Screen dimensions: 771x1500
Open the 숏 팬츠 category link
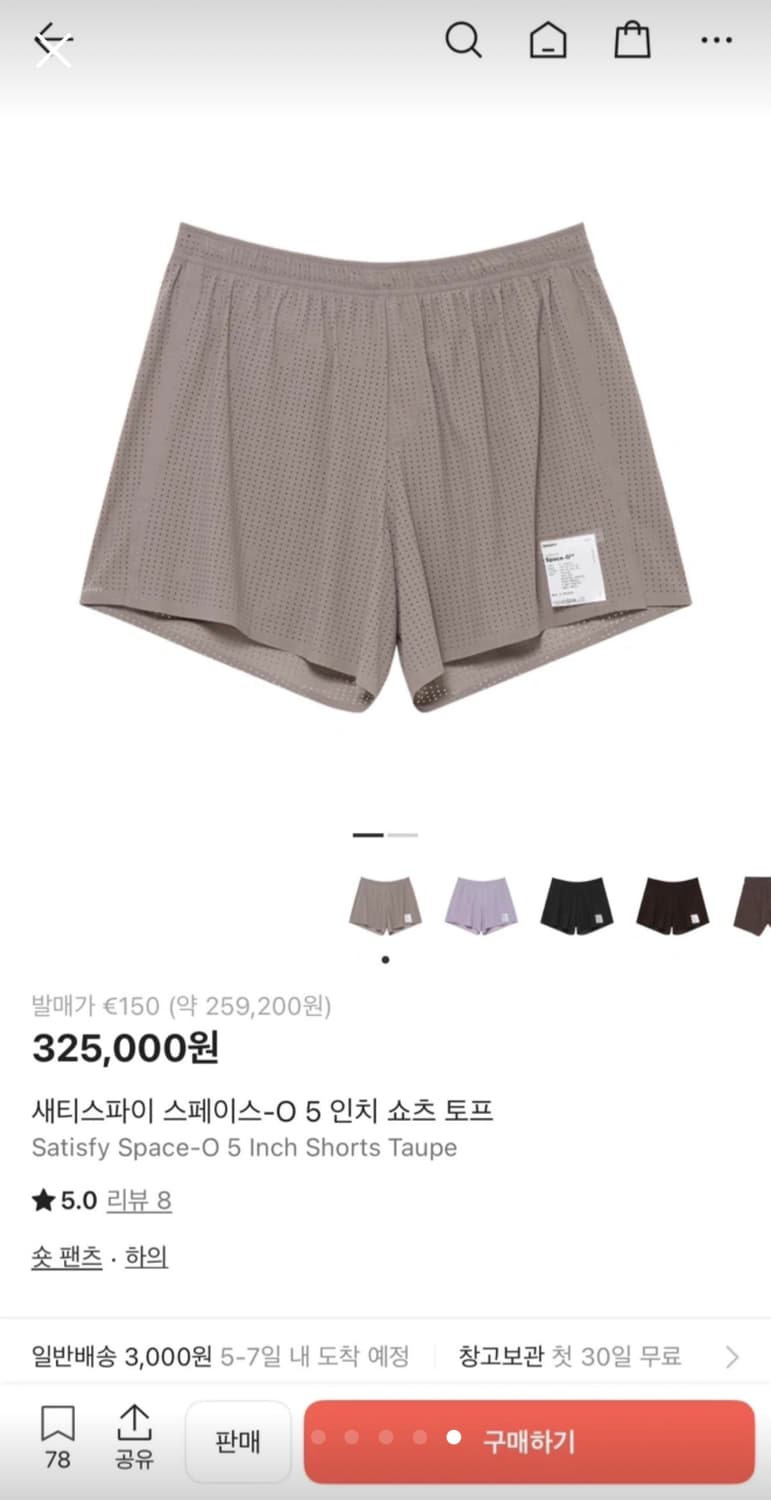[x=65, y=1257]
